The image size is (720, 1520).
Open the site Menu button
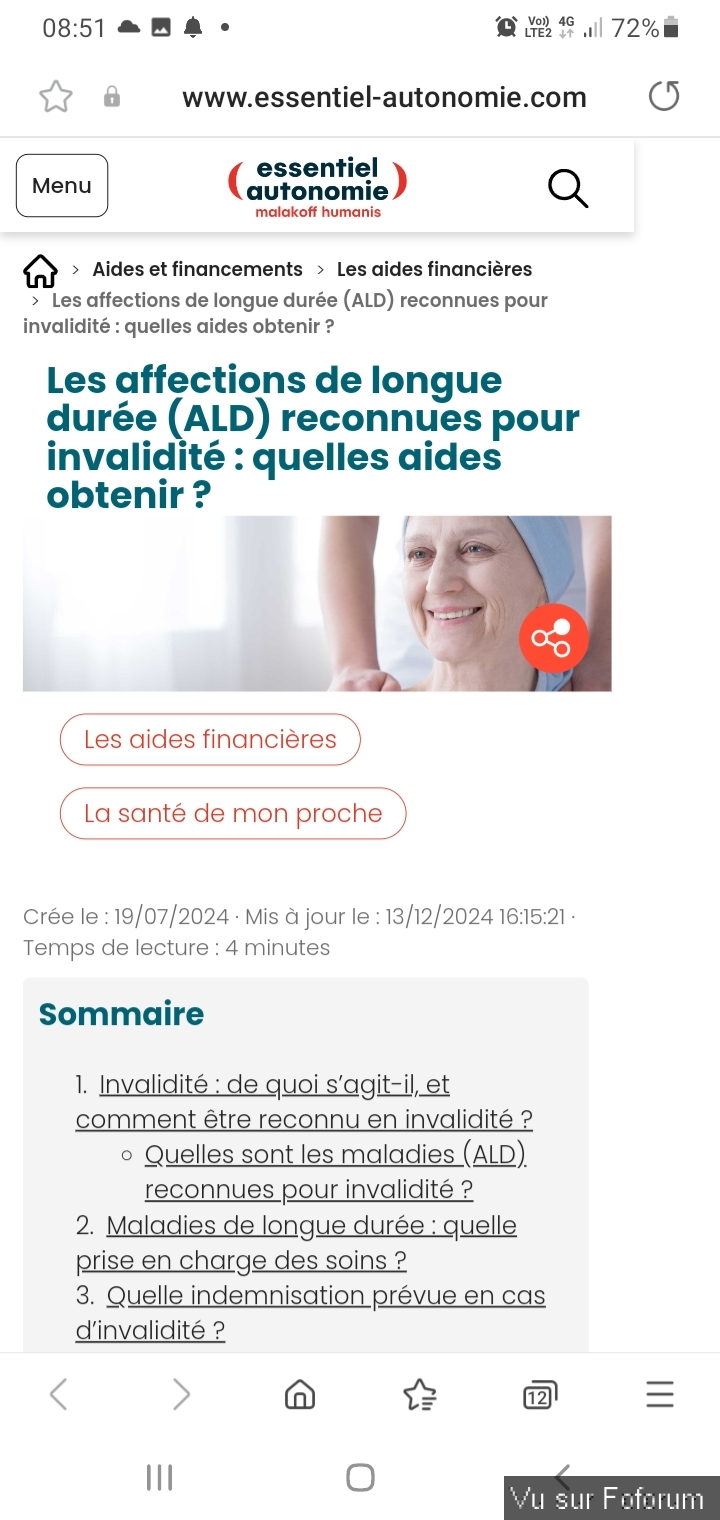(x=62, y=186)
